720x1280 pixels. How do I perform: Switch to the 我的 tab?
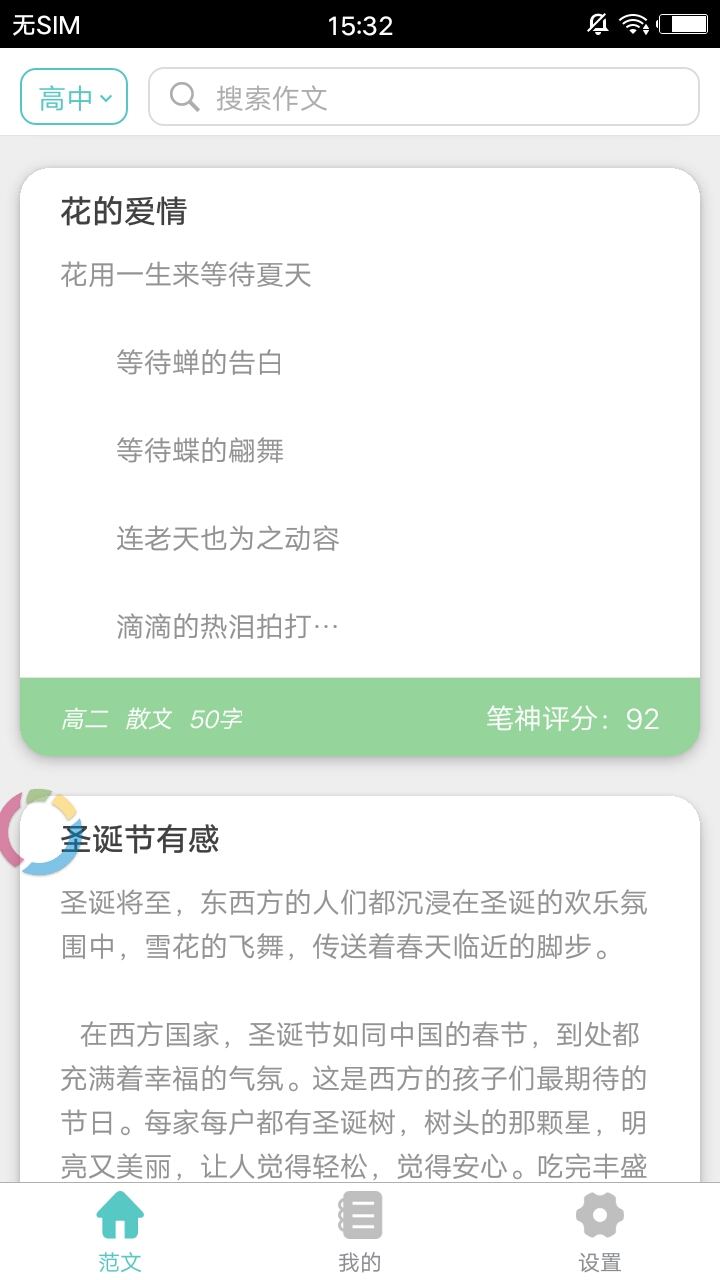(360, 1232)
